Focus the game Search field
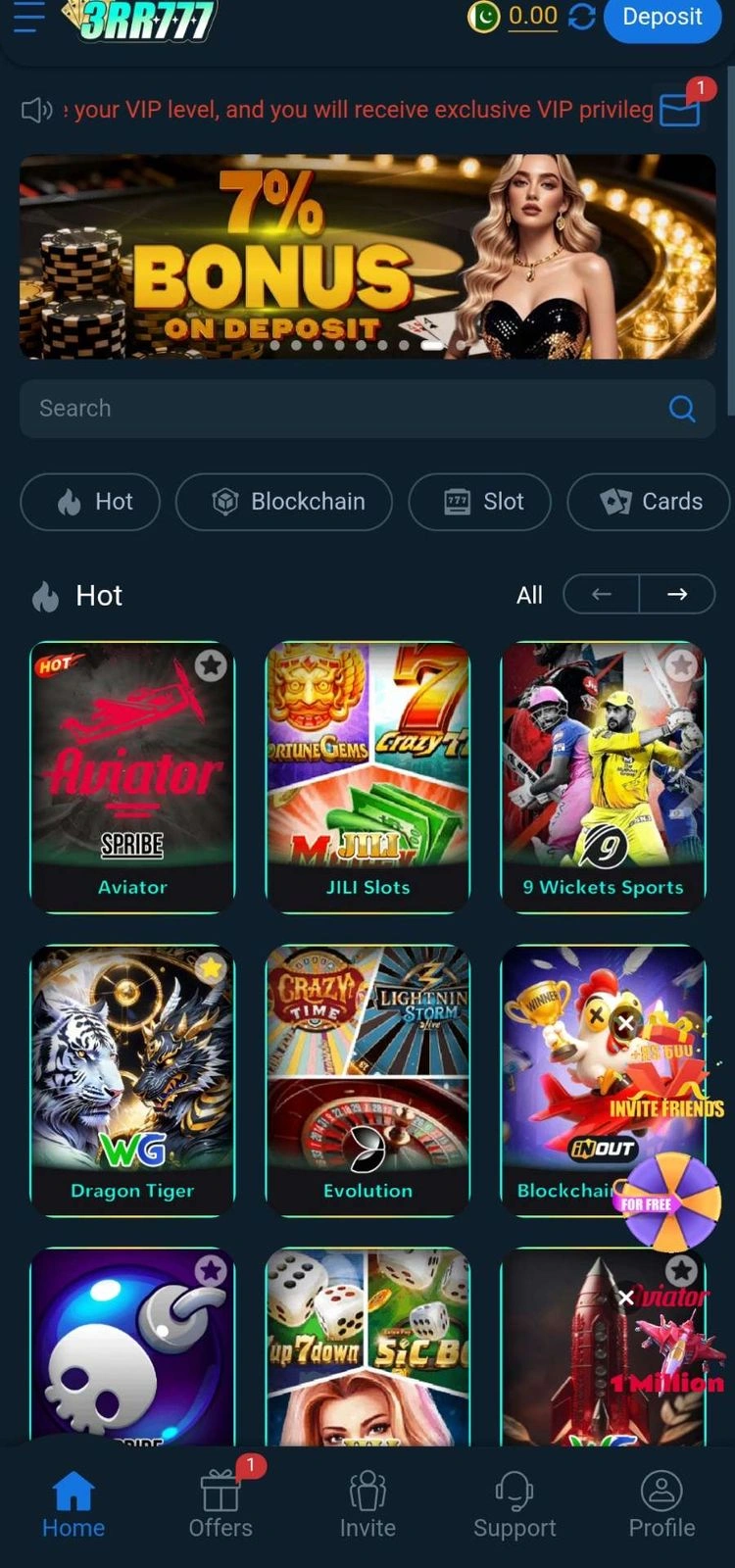 [x=343, y=409]
